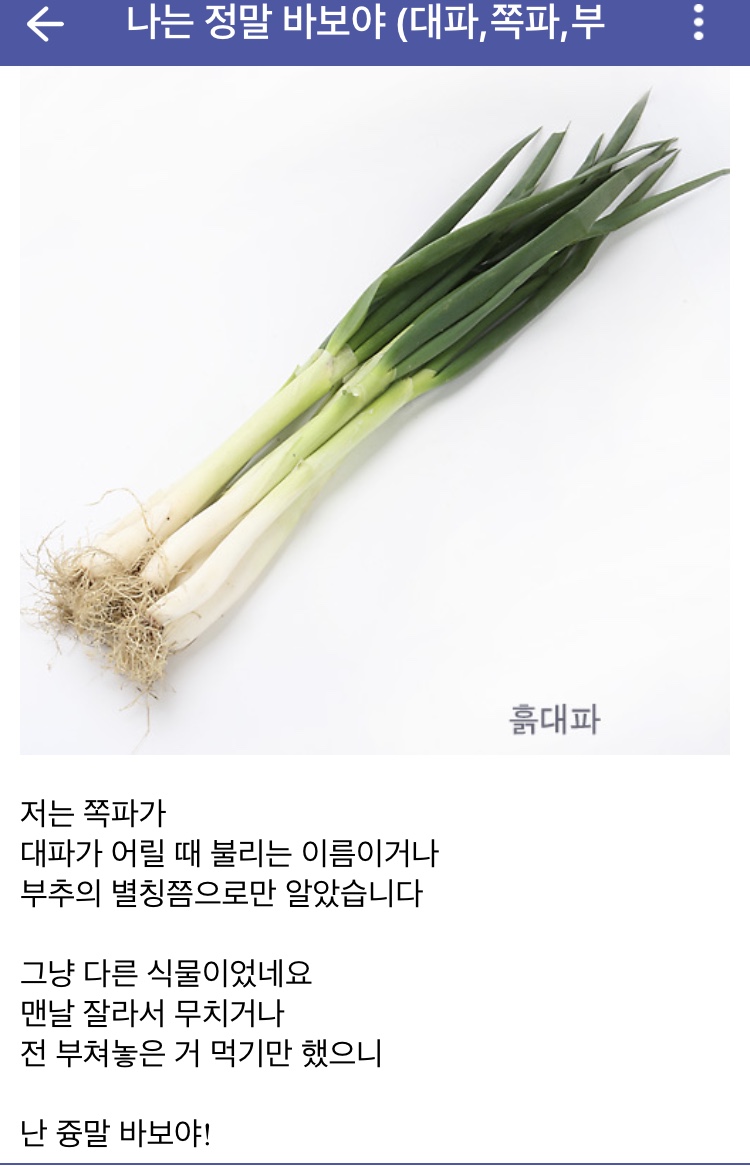750x1166 pixels.
Task: Open the three-dot overflow menu
Action: pos(698,23)
